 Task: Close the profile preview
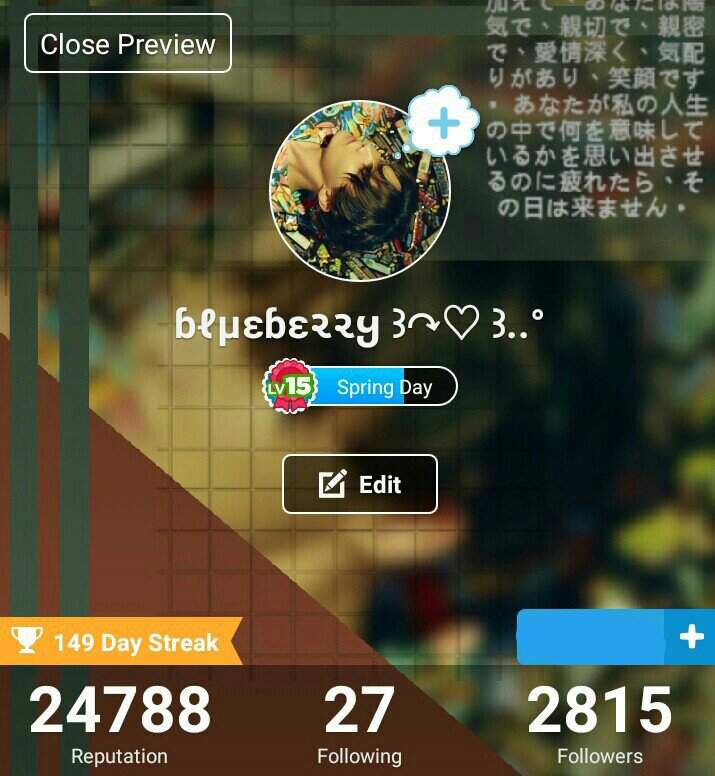pyautogui.click(x=128, y=44)
